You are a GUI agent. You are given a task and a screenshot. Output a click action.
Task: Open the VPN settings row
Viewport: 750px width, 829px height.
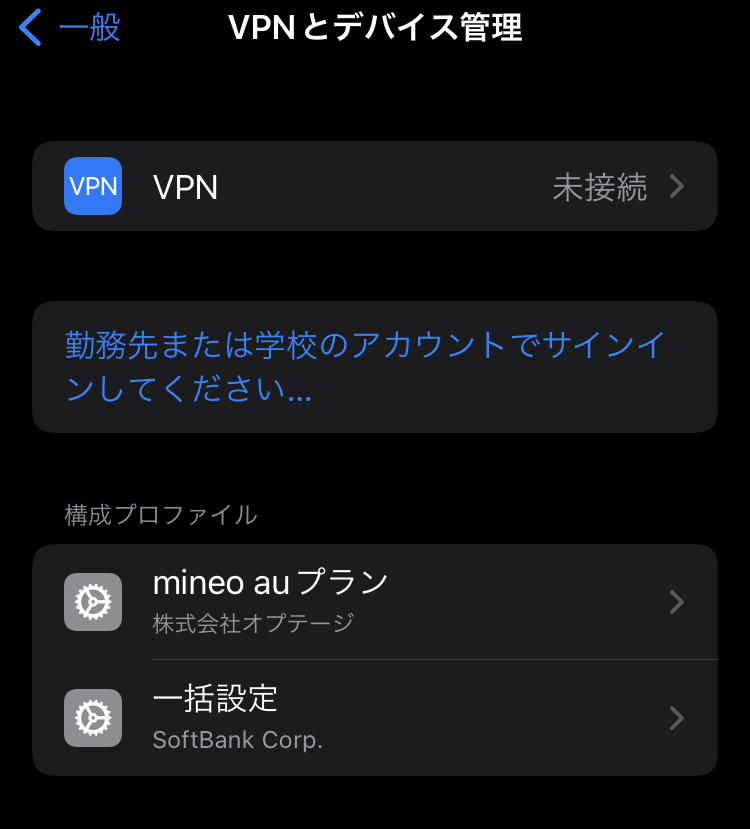374,187
